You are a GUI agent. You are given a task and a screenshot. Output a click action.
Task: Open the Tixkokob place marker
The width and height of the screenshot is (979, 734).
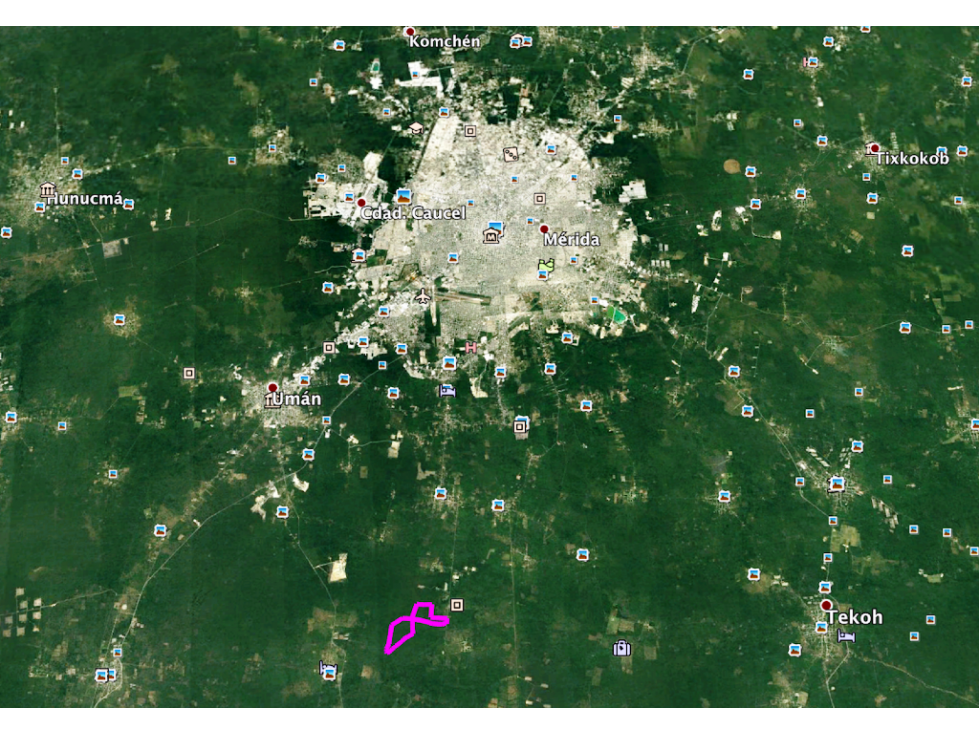tap(875, 149)
